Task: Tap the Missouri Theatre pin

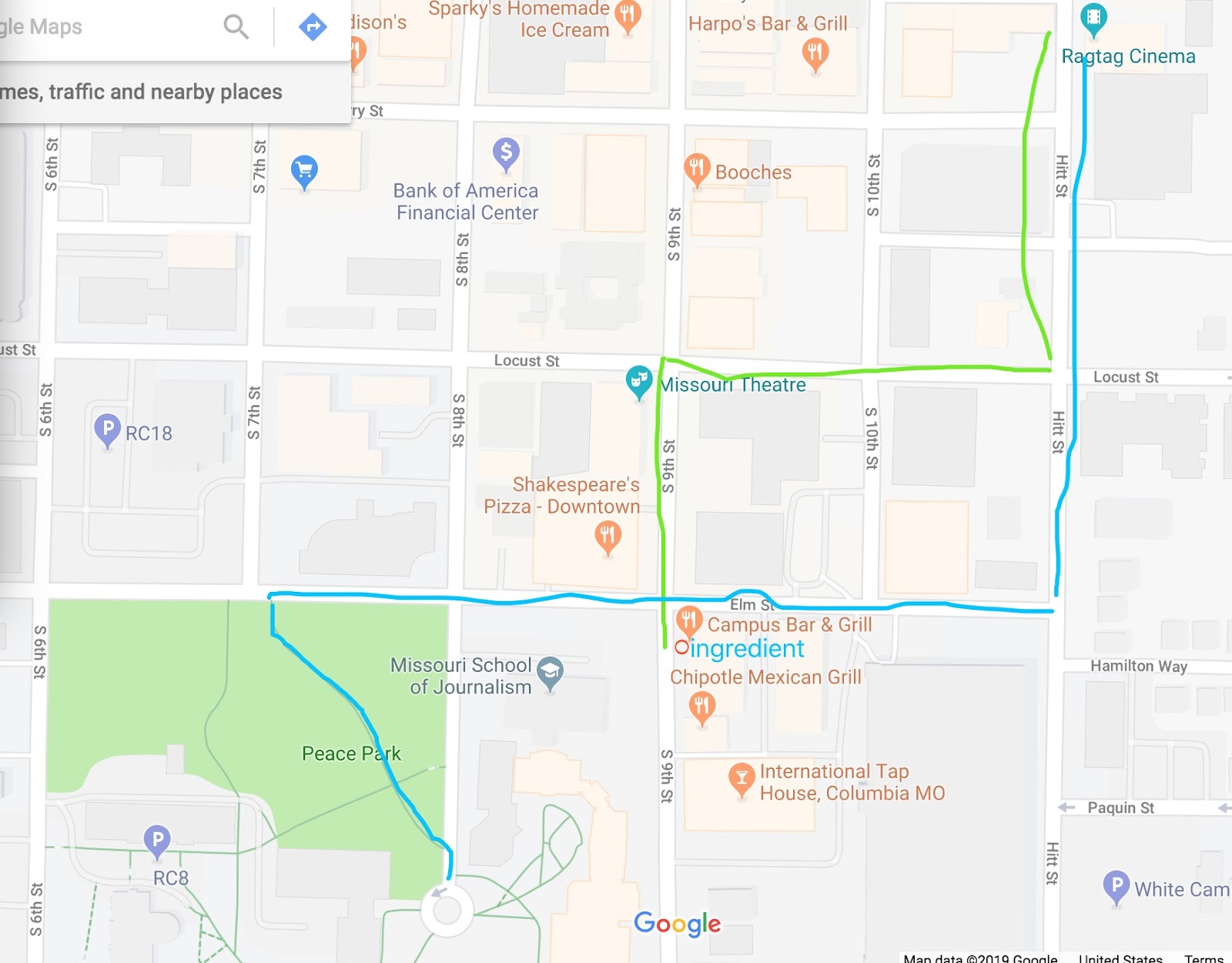Action: point(638,380)
